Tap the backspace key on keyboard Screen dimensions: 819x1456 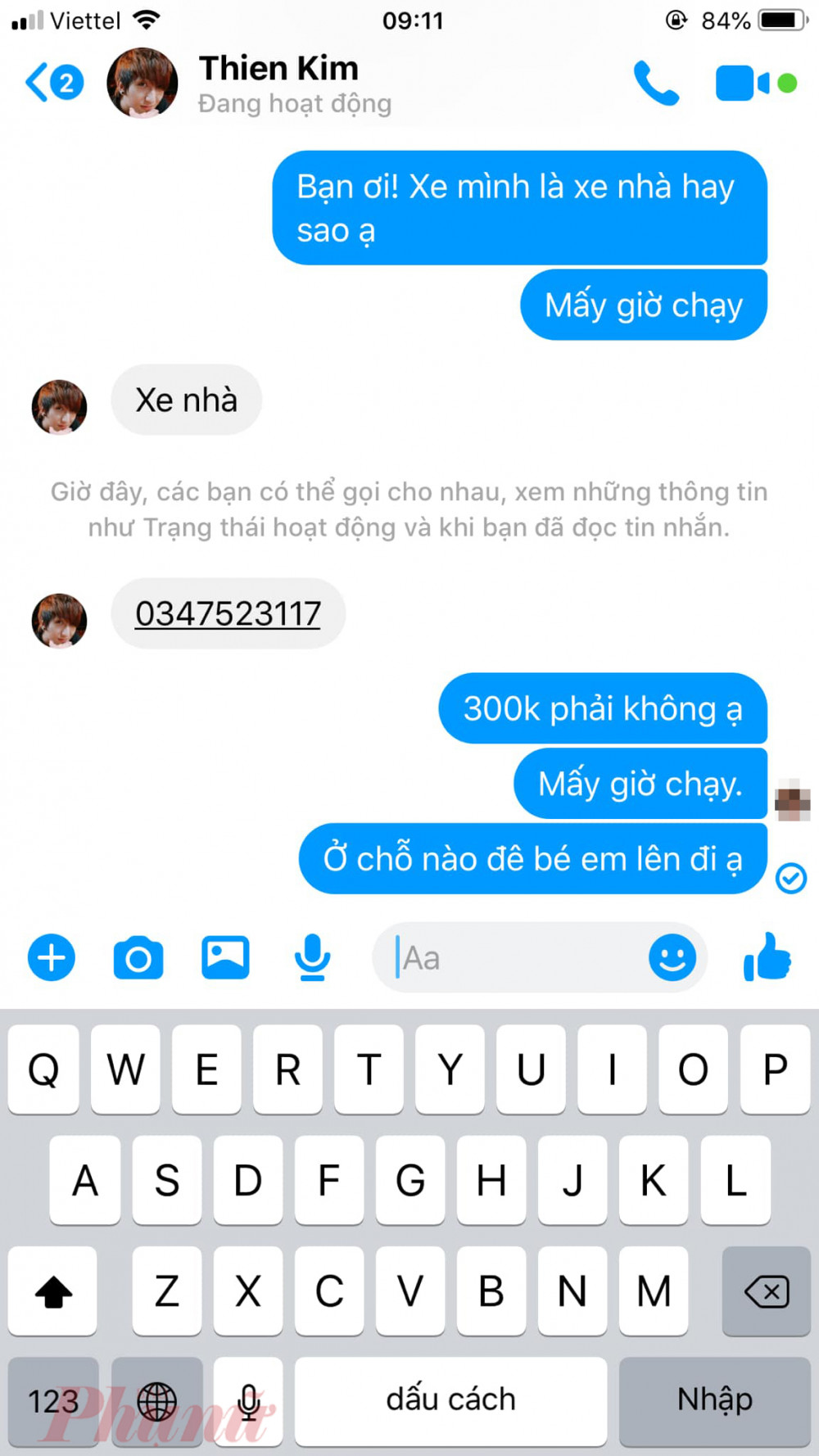766,1291
